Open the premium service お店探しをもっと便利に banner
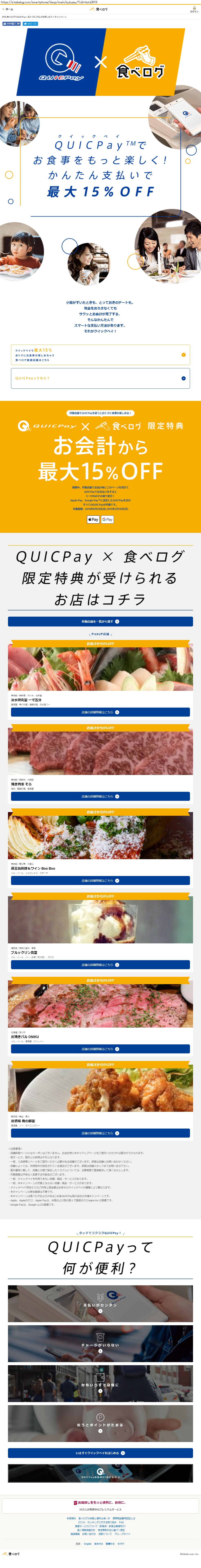 (x=100, y=1505)
